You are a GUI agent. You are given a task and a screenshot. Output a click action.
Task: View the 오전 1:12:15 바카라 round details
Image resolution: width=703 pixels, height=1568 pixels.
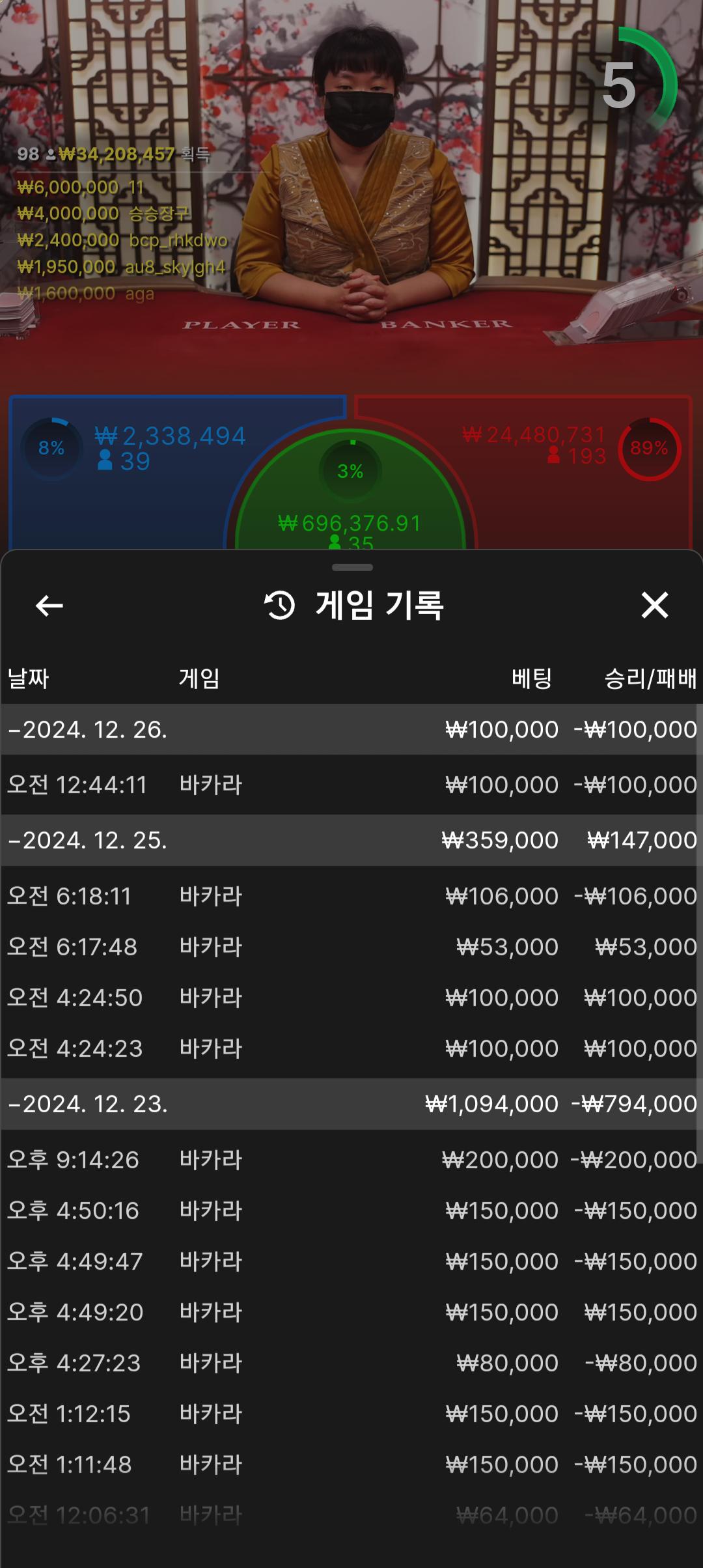pos(351,1414)
